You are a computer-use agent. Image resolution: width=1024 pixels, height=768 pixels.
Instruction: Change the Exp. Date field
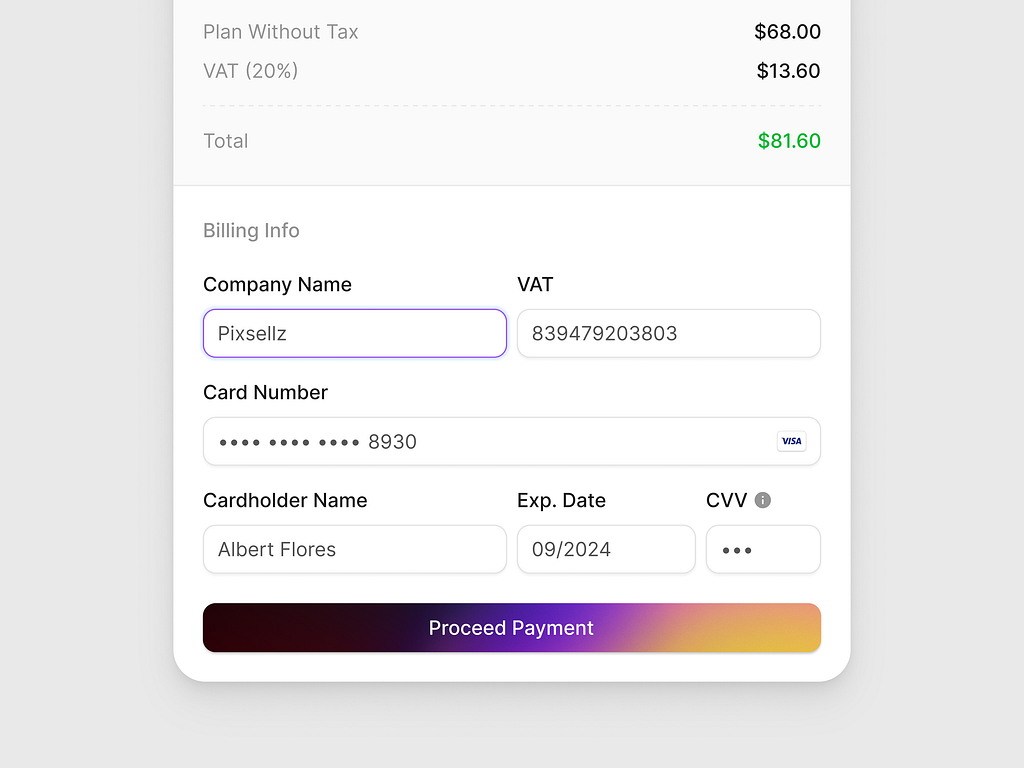tap(605, 549)
